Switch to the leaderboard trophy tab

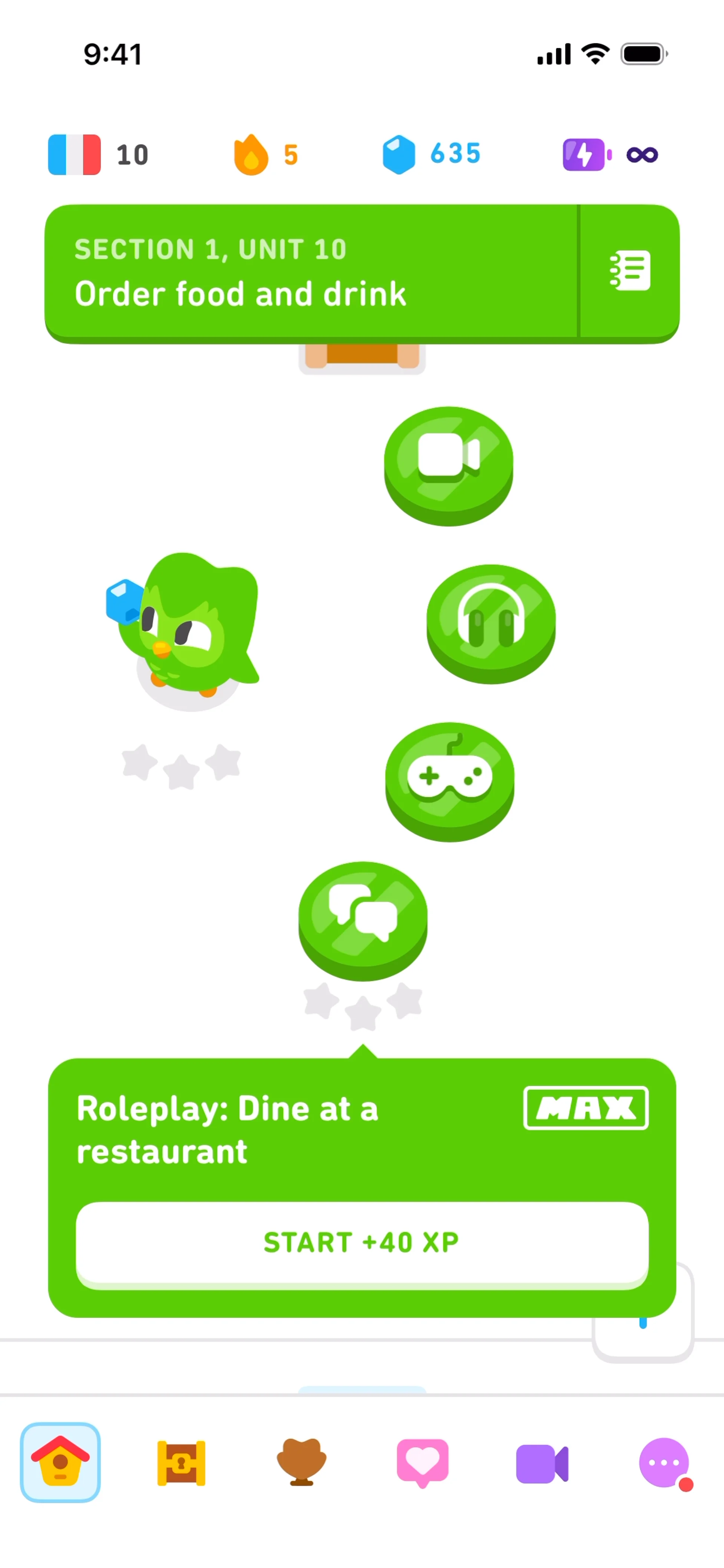[x=301, y=1462]
